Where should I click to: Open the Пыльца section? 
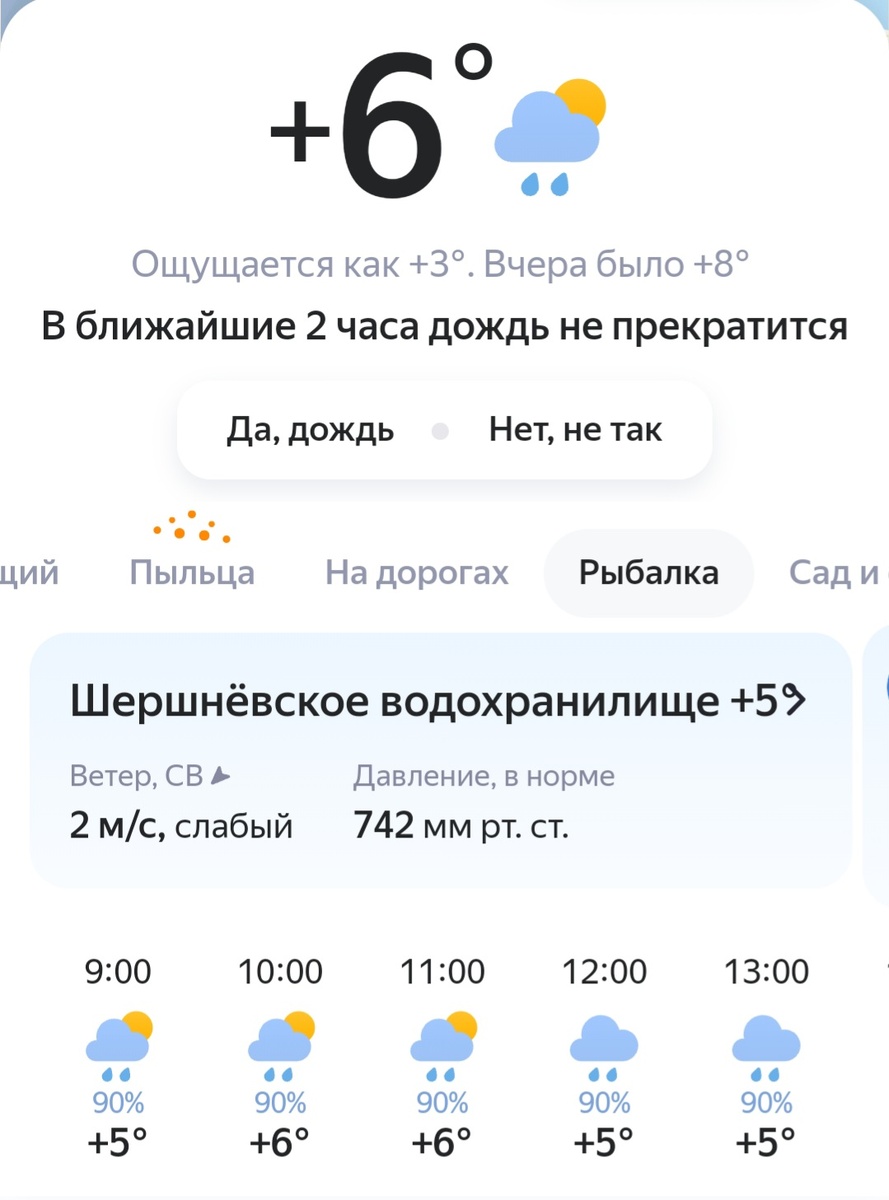click(192, 572)
